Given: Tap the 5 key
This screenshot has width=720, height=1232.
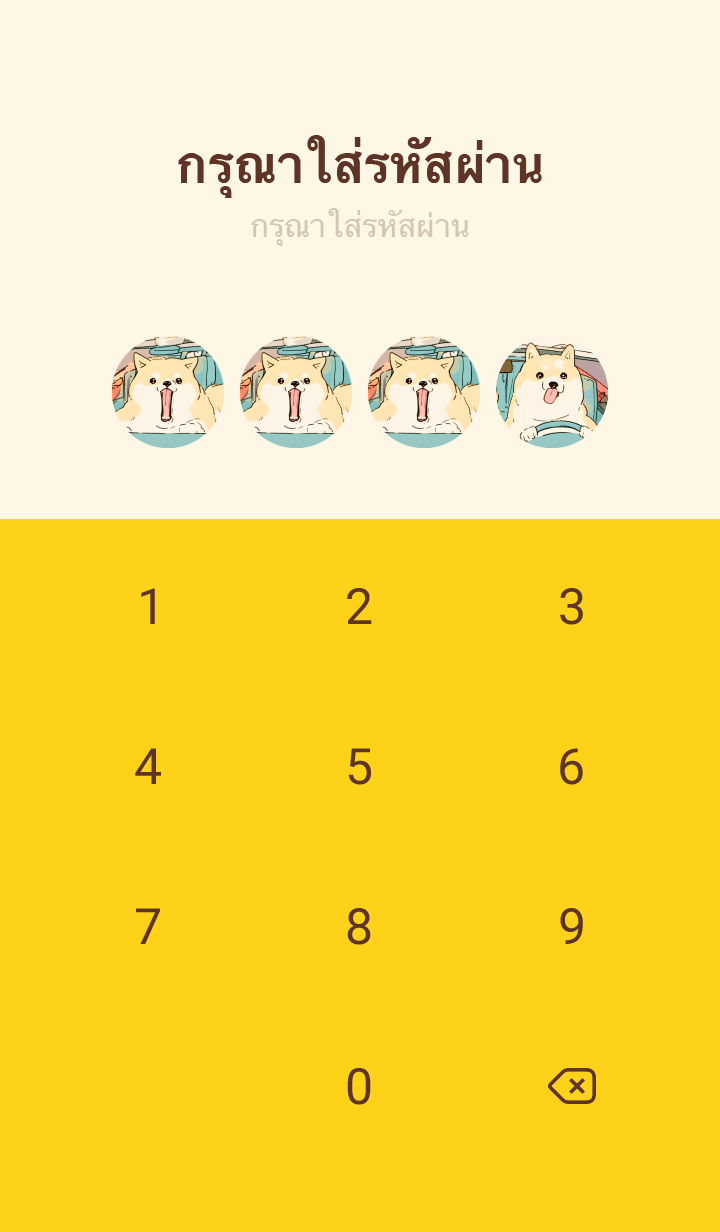Looking at the screenshot, I should pos(359,768).
